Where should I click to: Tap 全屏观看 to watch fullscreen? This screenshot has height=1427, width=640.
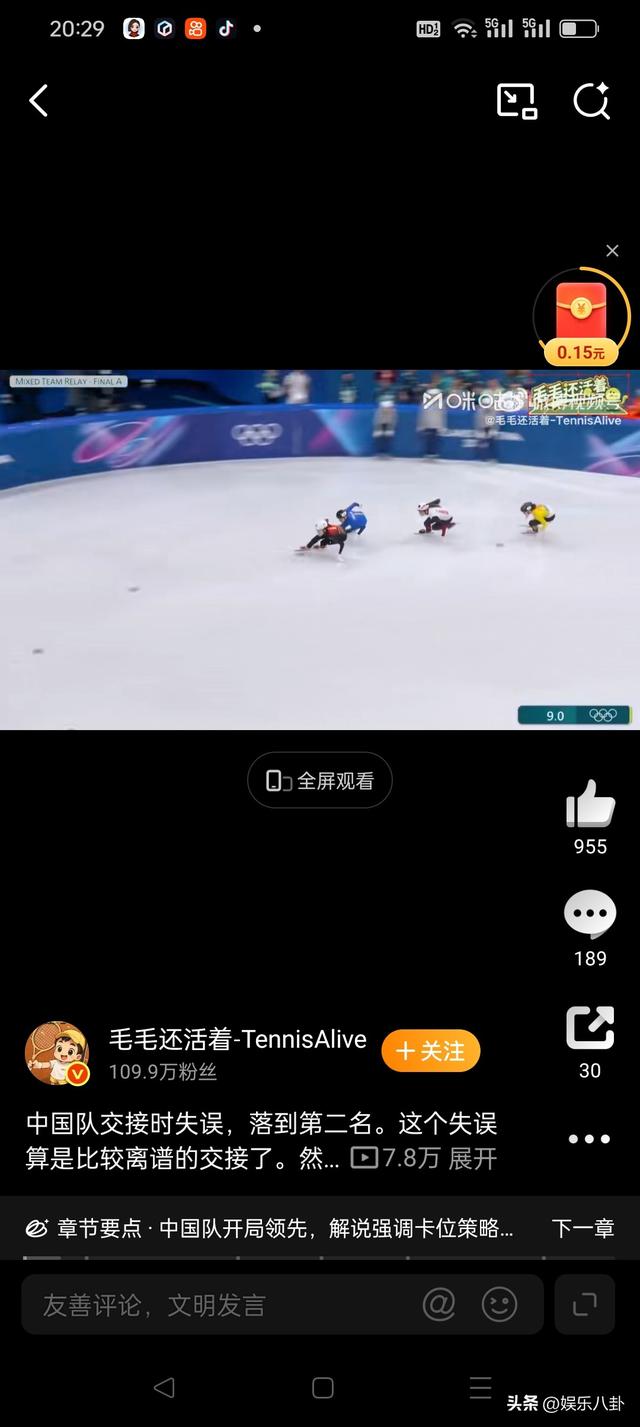pos(320,781)
